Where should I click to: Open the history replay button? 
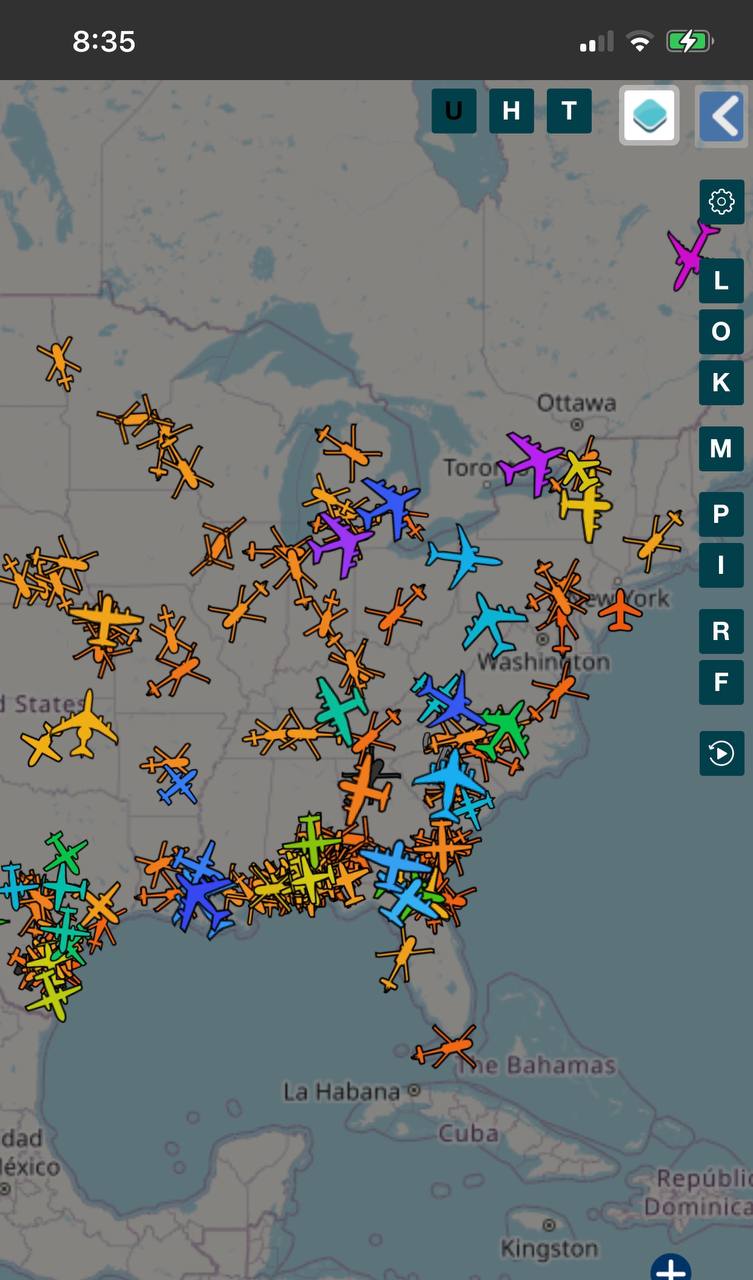coord(721,753)
